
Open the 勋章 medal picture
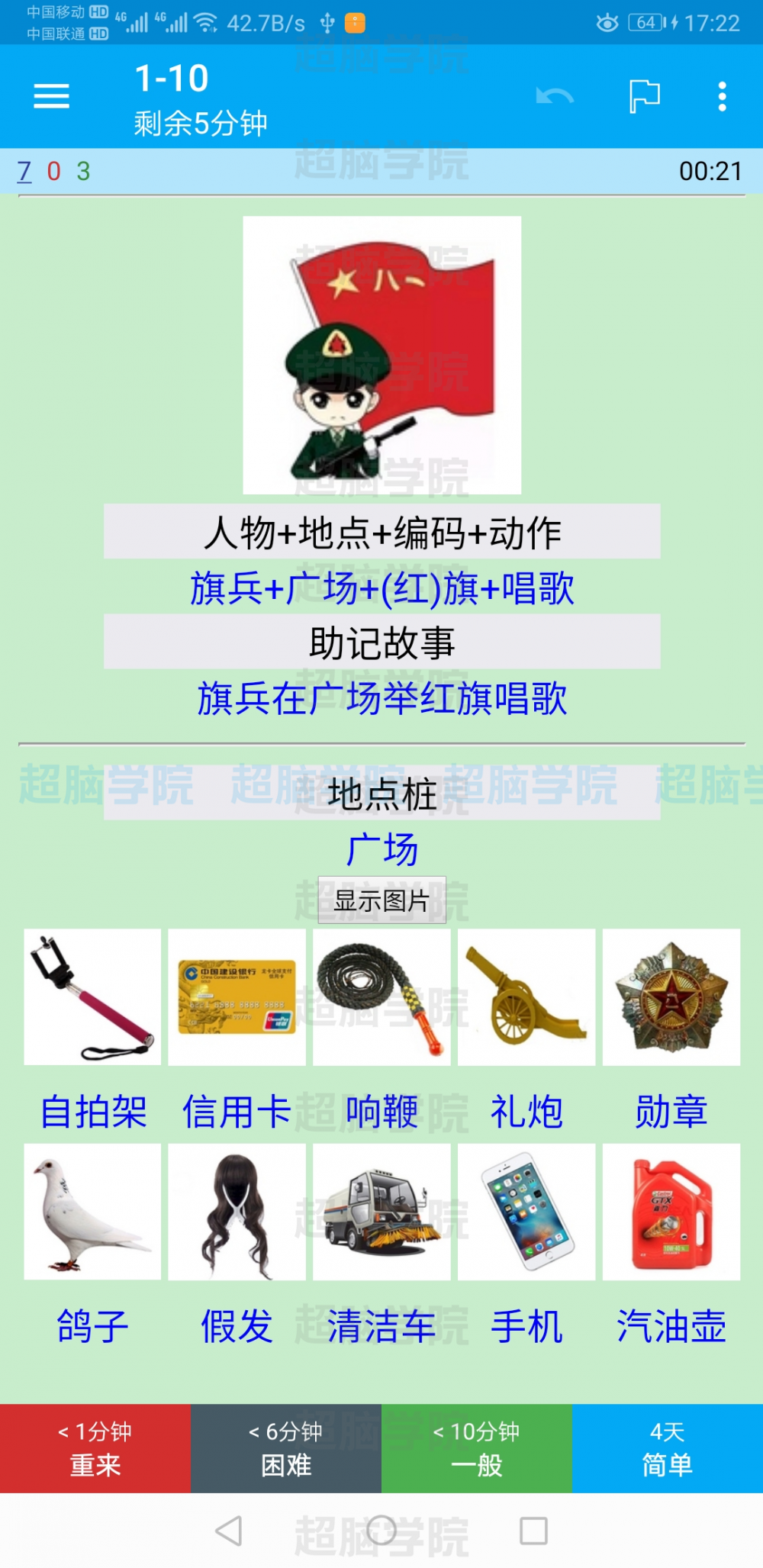tap(671, 997)
